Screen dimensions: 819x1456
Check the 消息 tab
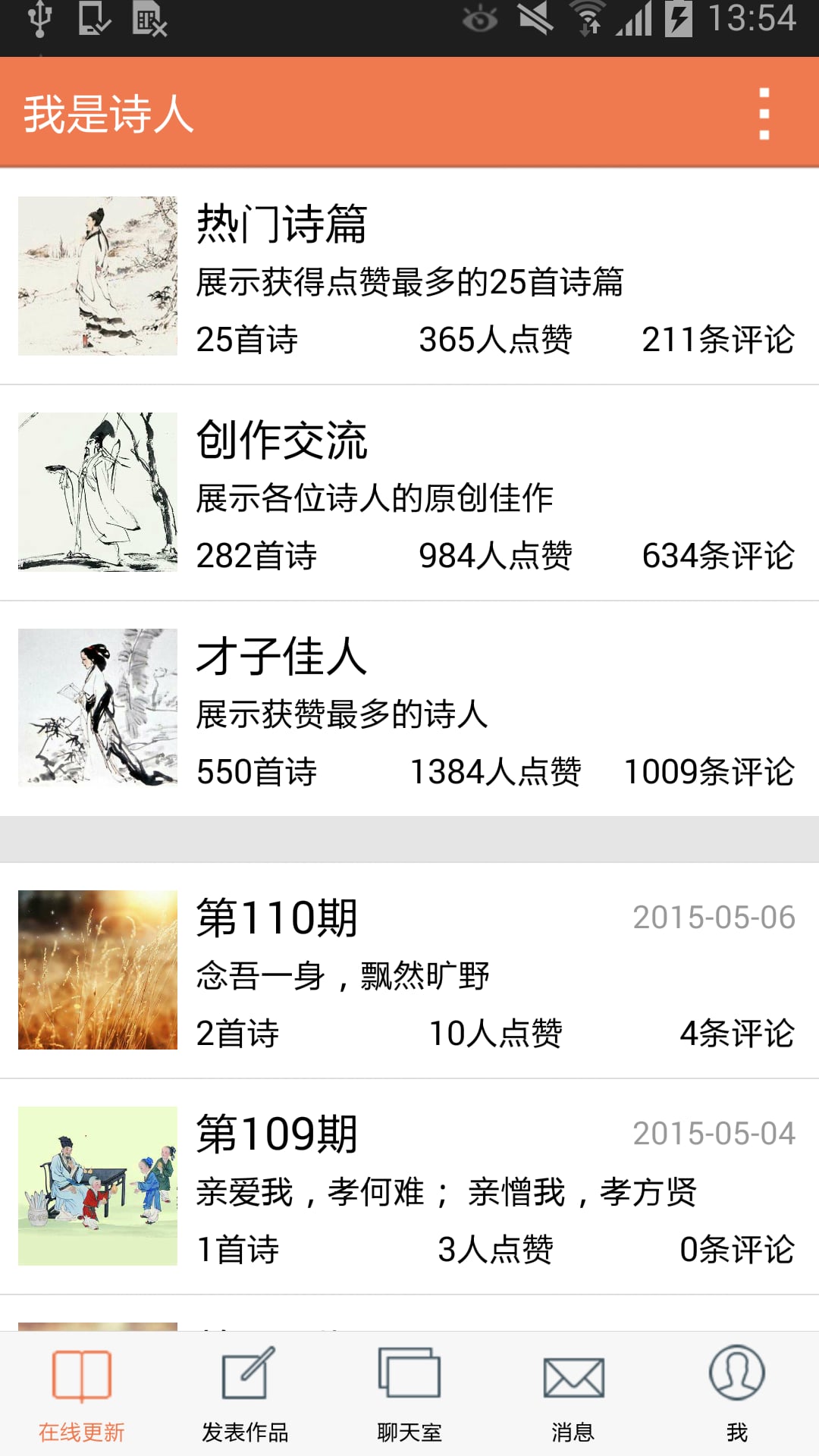(573, 1394)
